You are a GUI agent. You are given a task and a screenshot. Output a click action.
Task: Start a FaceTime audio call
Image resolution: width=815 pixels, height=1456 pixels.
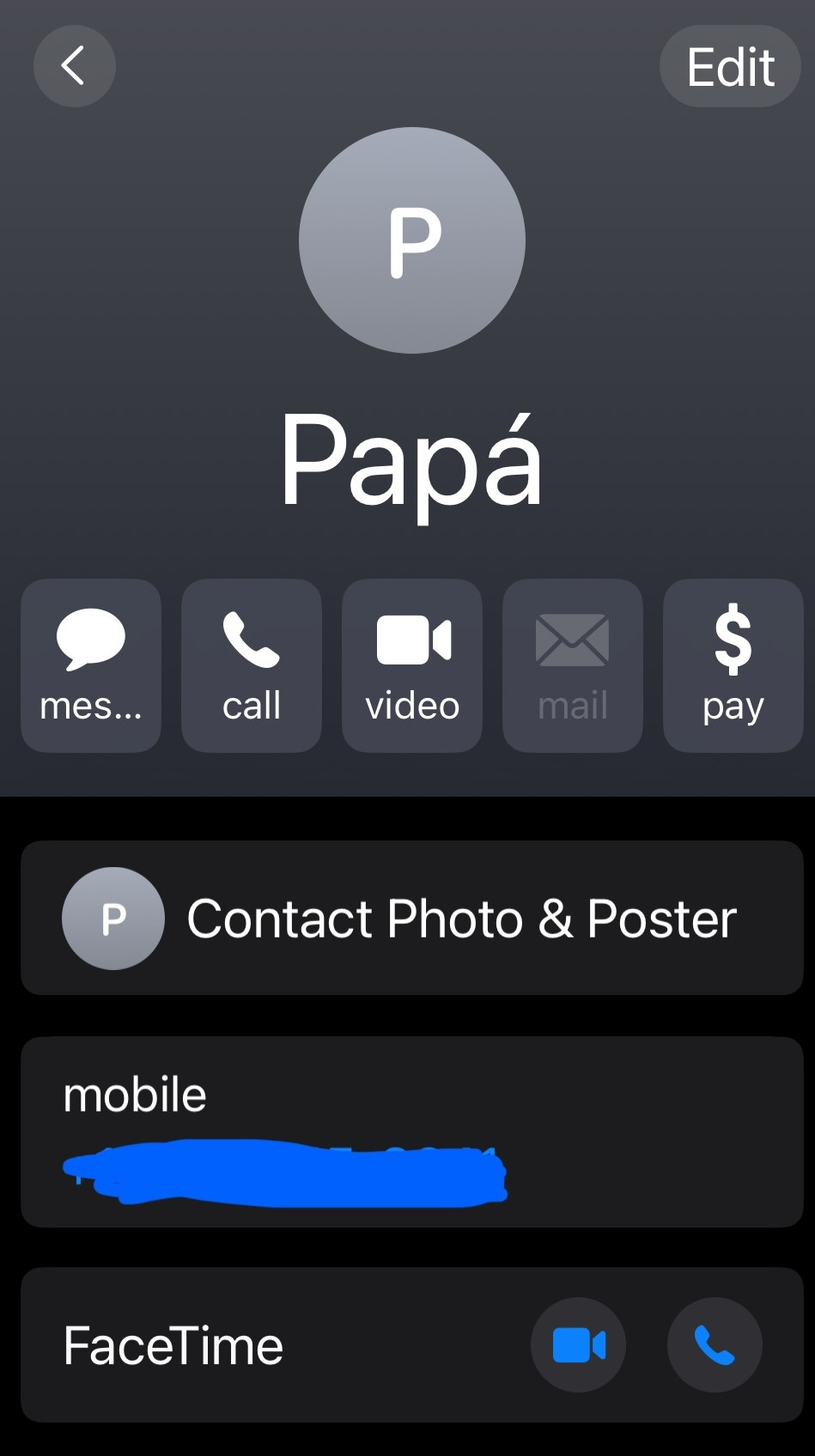[715, 1344]
